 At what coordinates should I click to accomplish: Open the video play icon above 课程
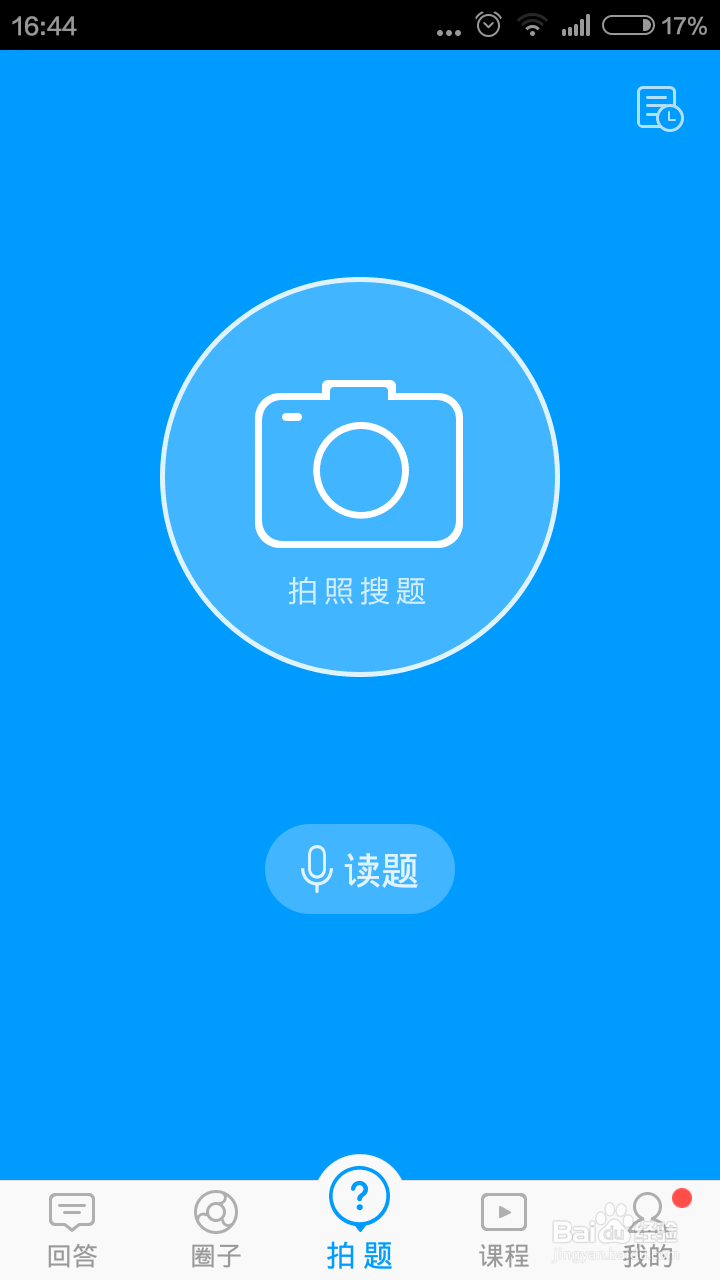(x=503, y=1212)
